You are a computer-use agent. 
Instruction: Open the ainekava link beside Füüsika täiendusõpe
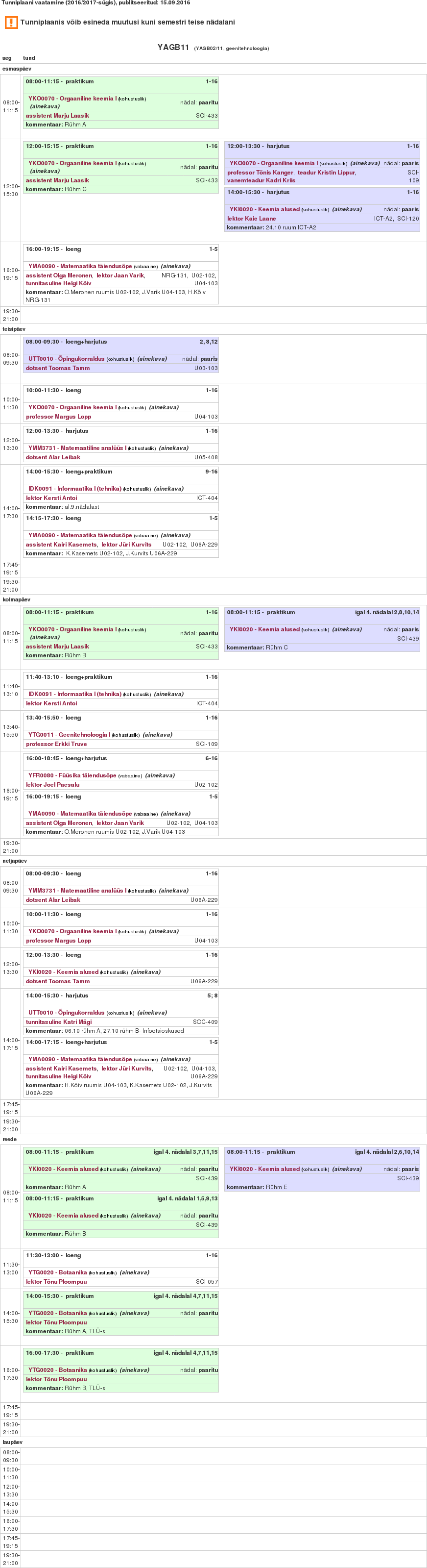coord(160,775)
